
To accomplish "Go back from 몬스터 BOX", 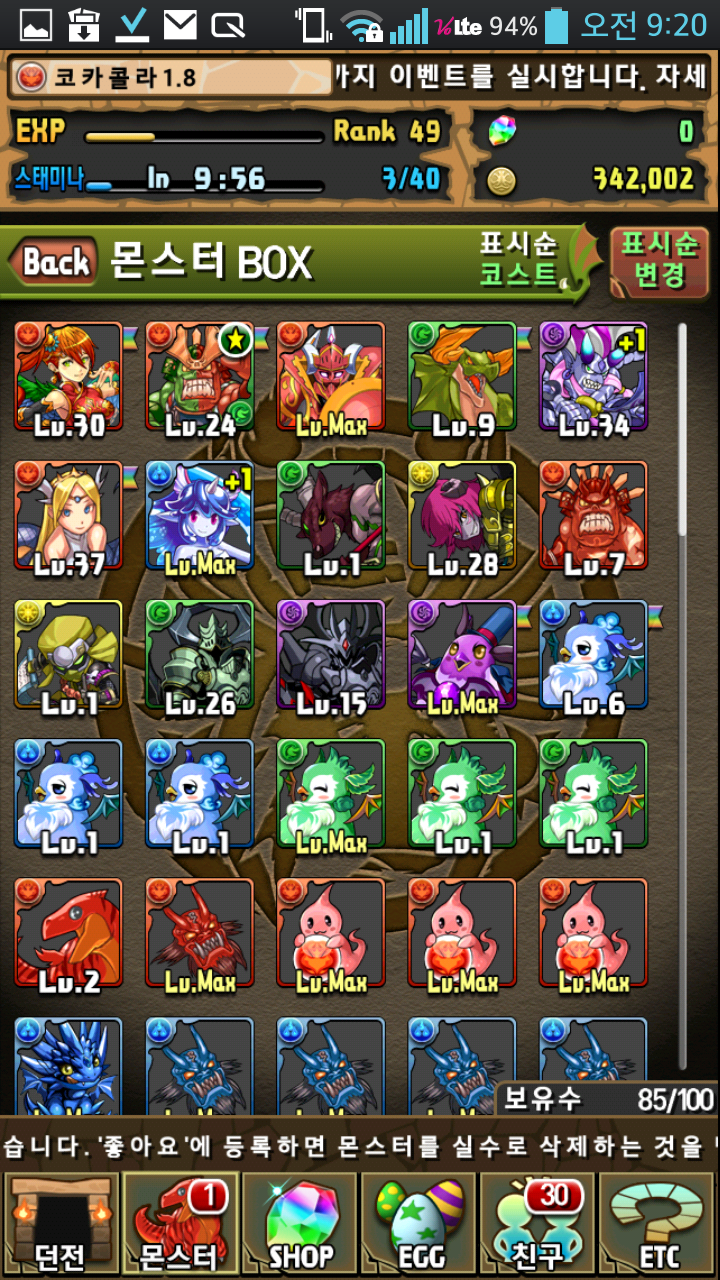I will (x=54, y=263).
